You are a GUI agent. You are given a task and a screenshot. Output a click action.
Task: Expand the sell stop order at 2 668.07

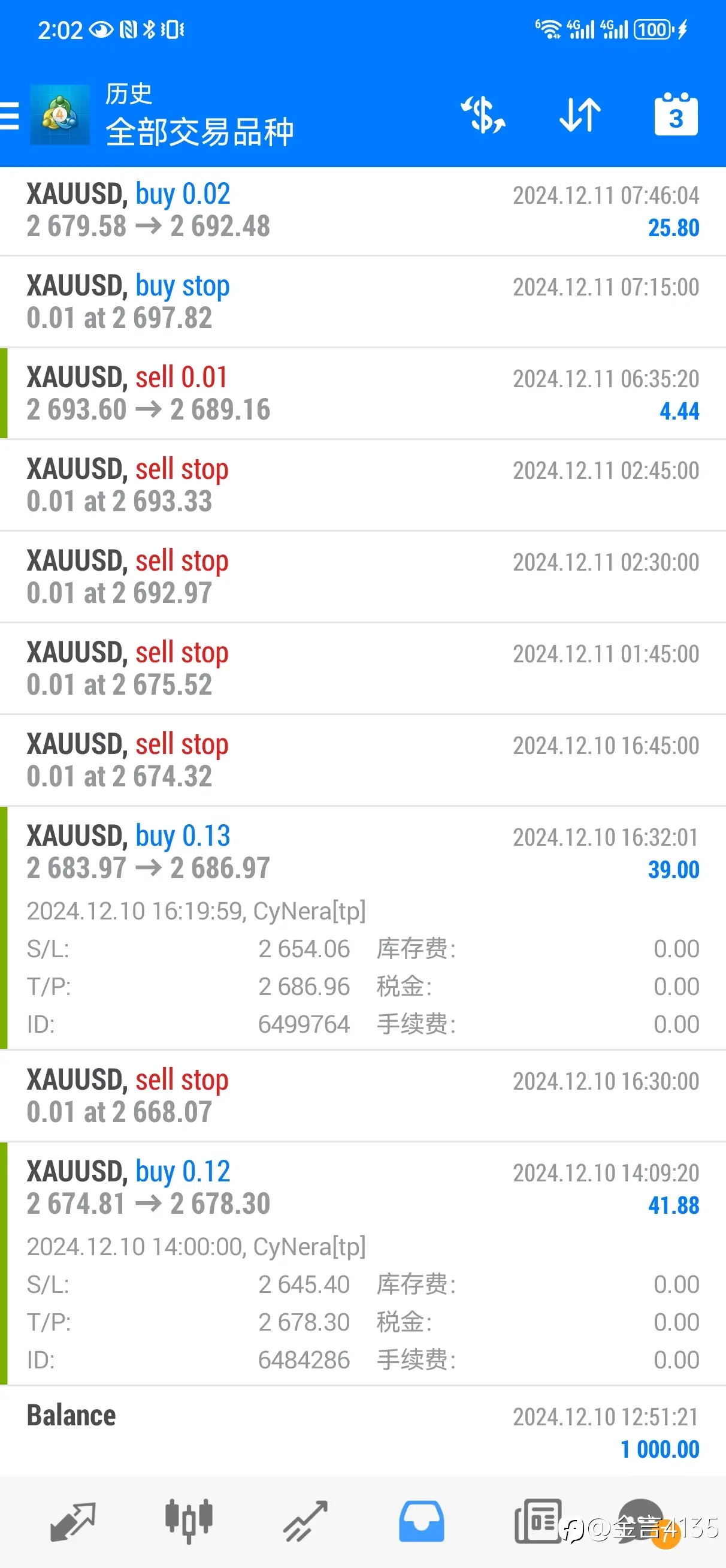[x=362, y=1096]
